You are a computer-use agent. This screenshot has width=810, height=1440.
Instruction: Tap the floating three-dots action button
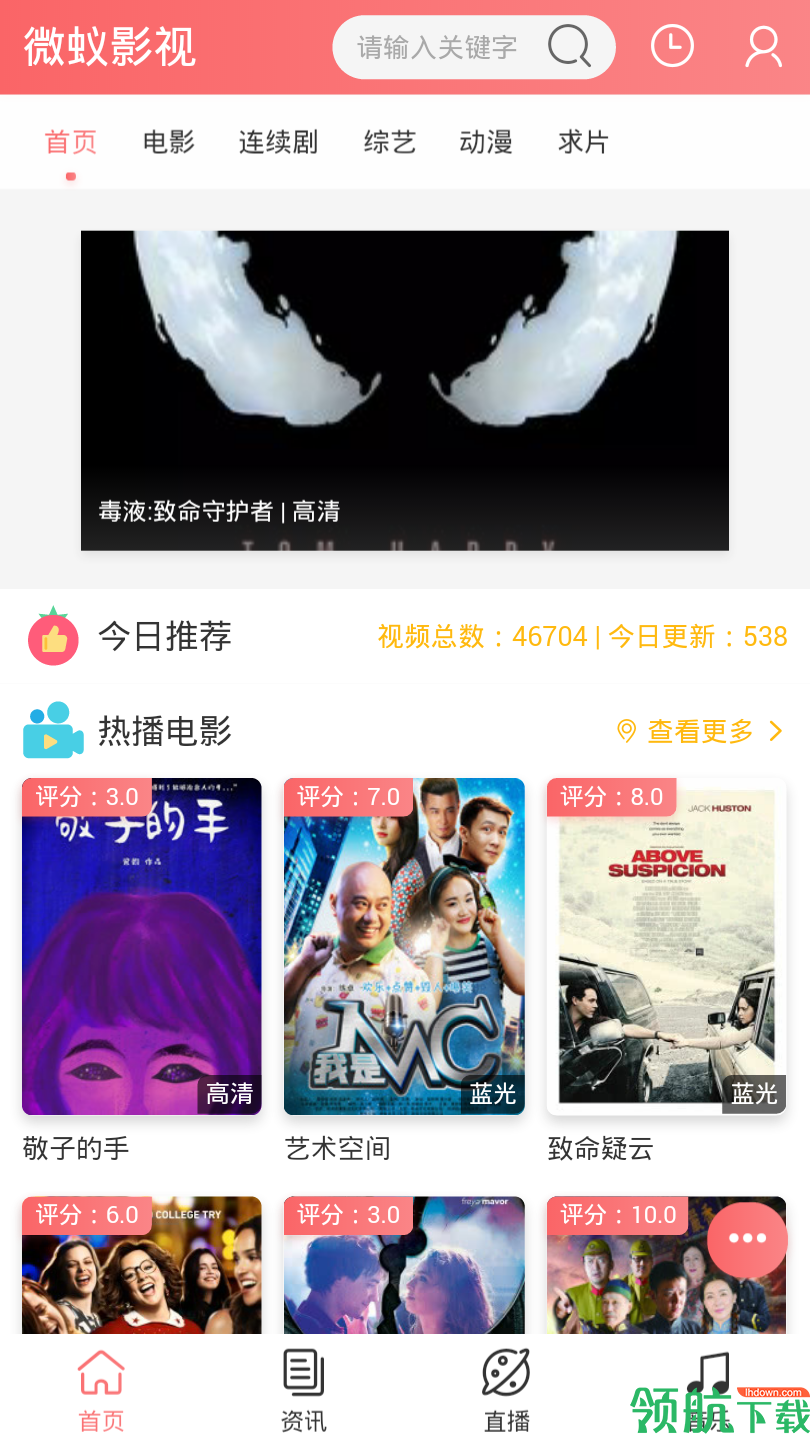click(x=747, y=1238)
